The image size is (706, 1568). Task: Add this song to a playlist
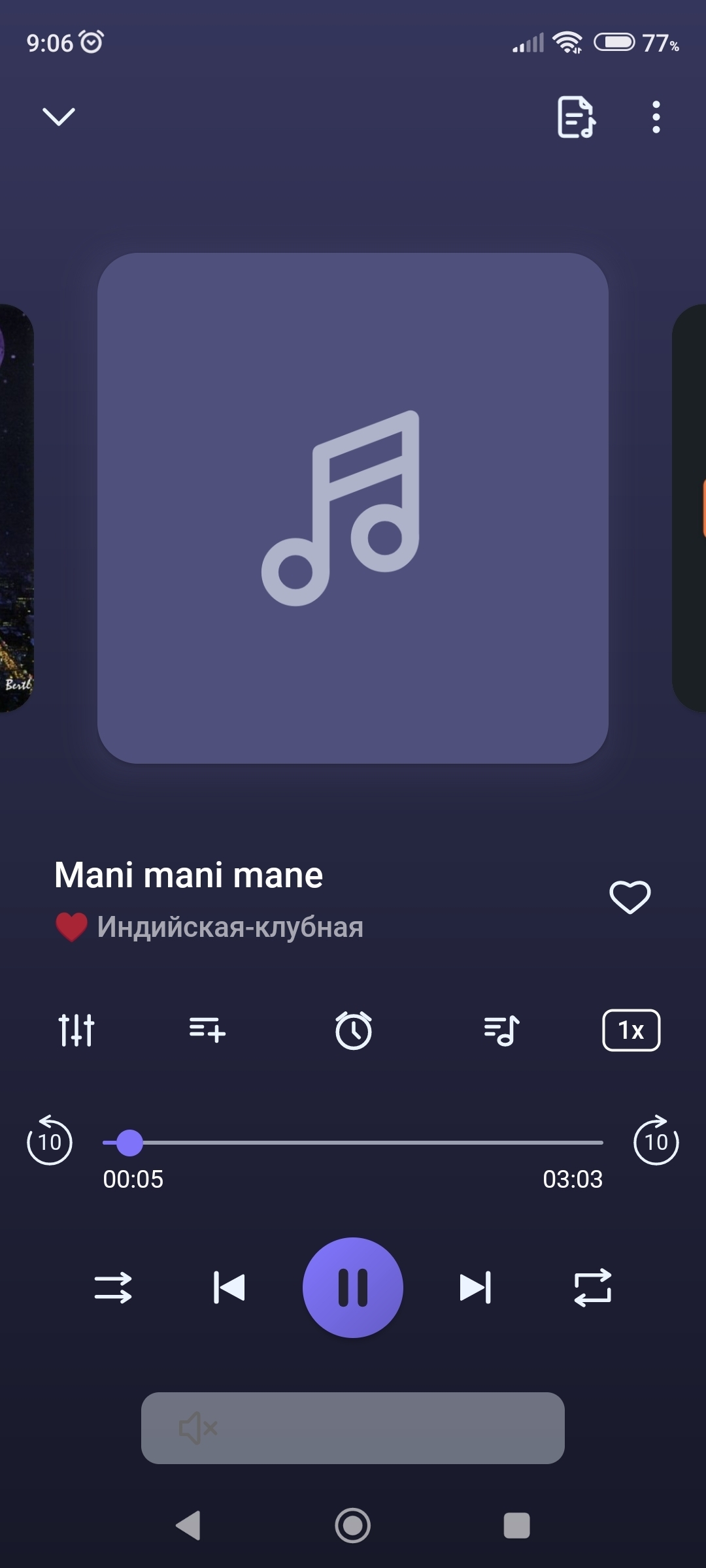click(207, 1030)
